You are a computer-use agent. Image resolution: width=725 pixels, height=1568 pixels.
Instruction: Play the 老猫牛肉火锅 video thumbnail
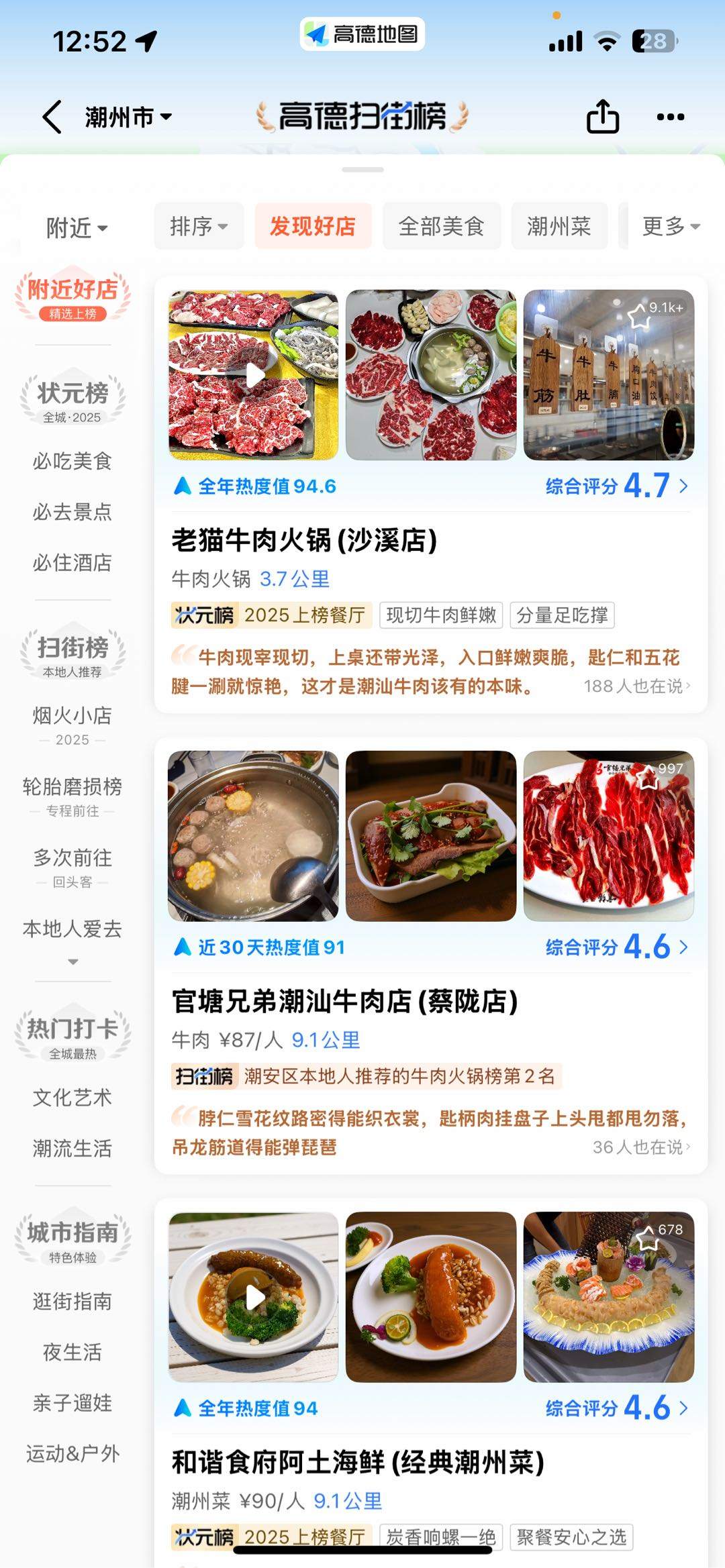[255, 376]
